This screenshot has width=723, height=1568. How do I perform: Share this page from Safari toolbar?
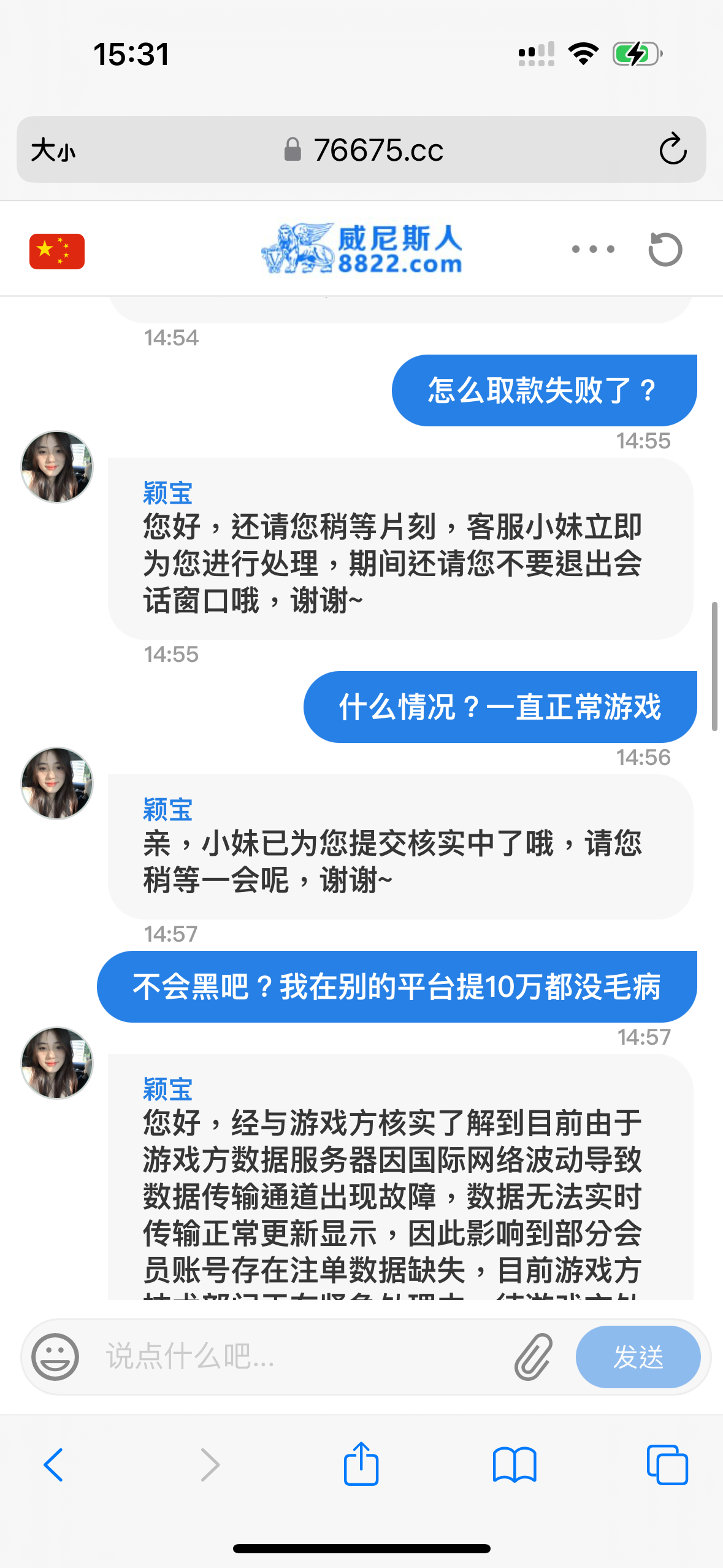pyautogui.click(x=361, y=1464)
